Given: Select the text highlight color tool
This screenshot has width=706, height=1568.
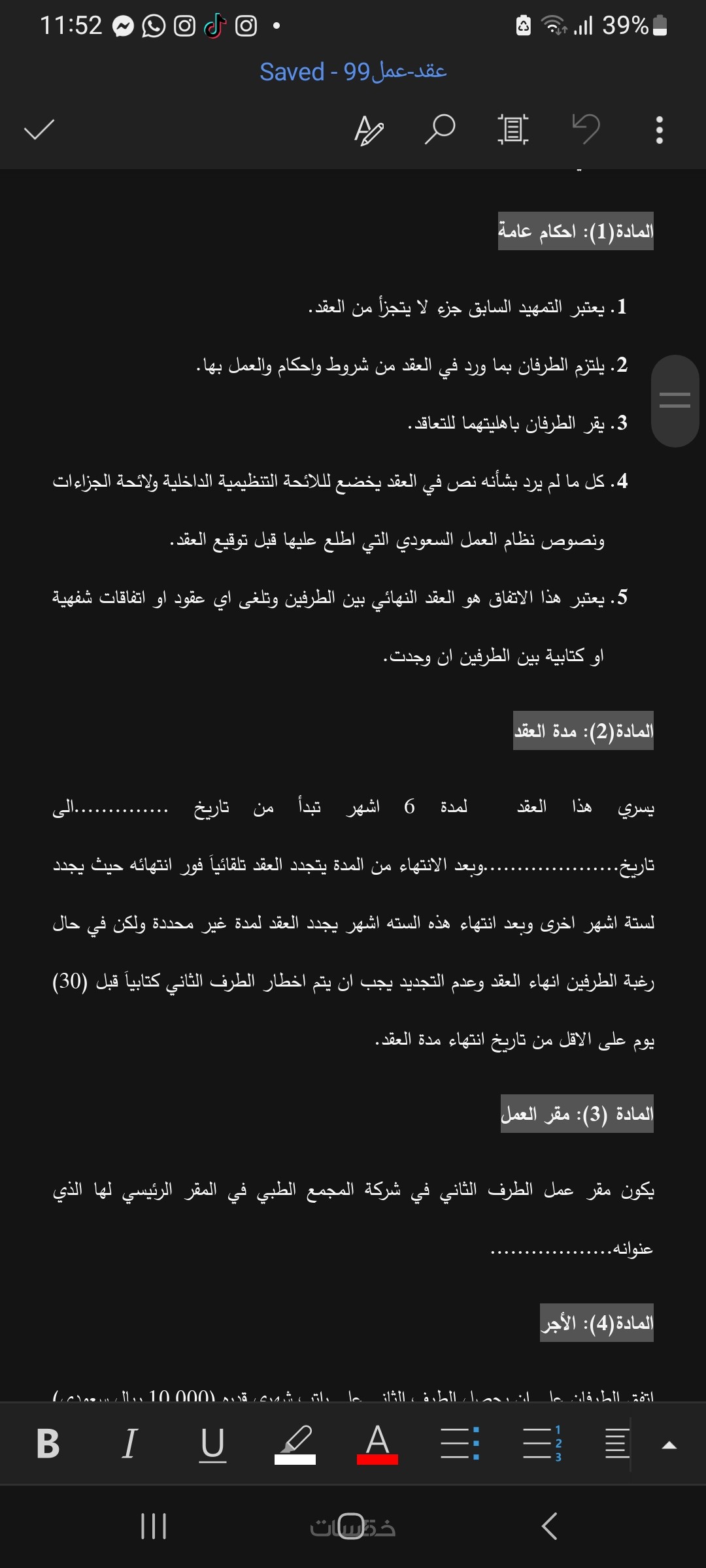Looking at the screenshot, I should 295,1445.
